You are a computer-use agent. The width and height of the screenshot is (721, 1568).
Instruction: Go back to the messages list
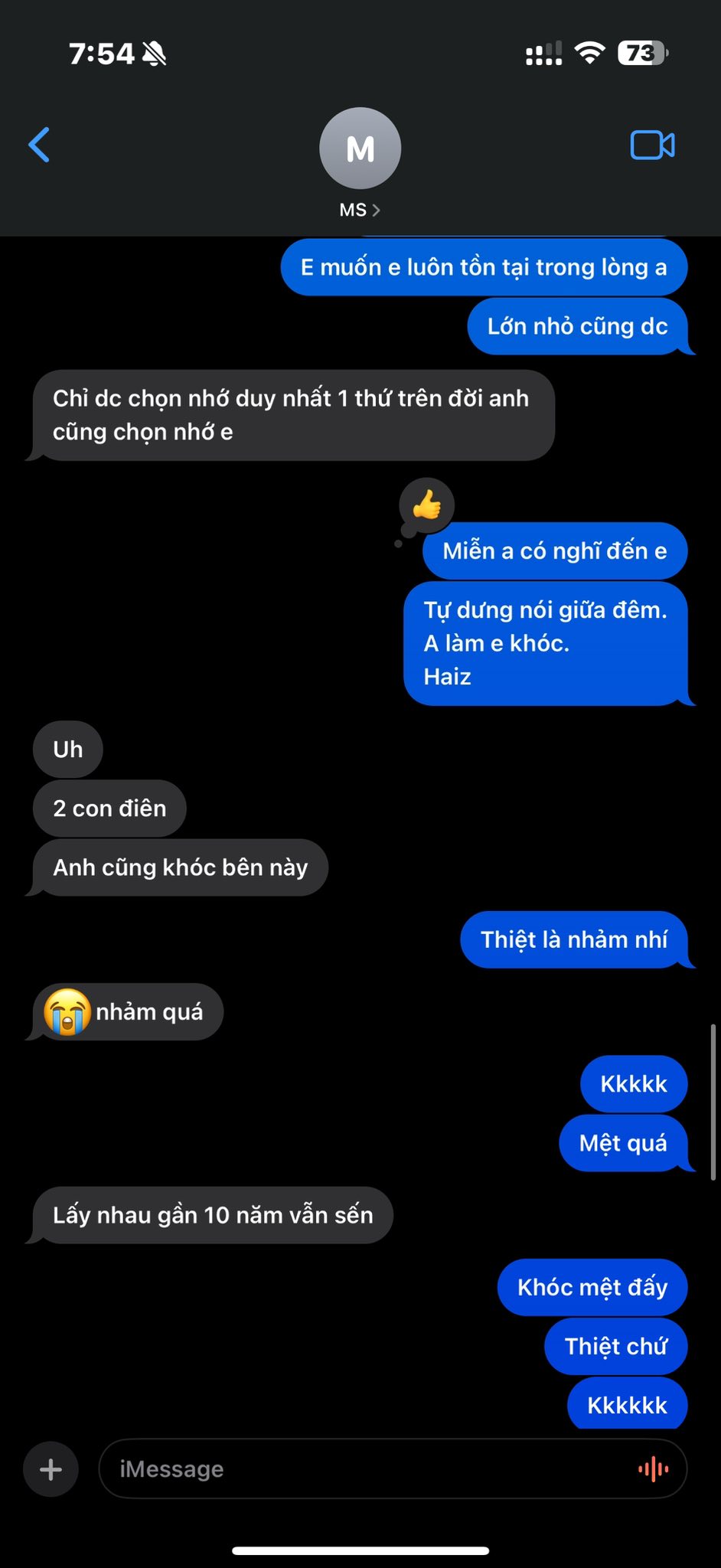[x=40, y=145]
